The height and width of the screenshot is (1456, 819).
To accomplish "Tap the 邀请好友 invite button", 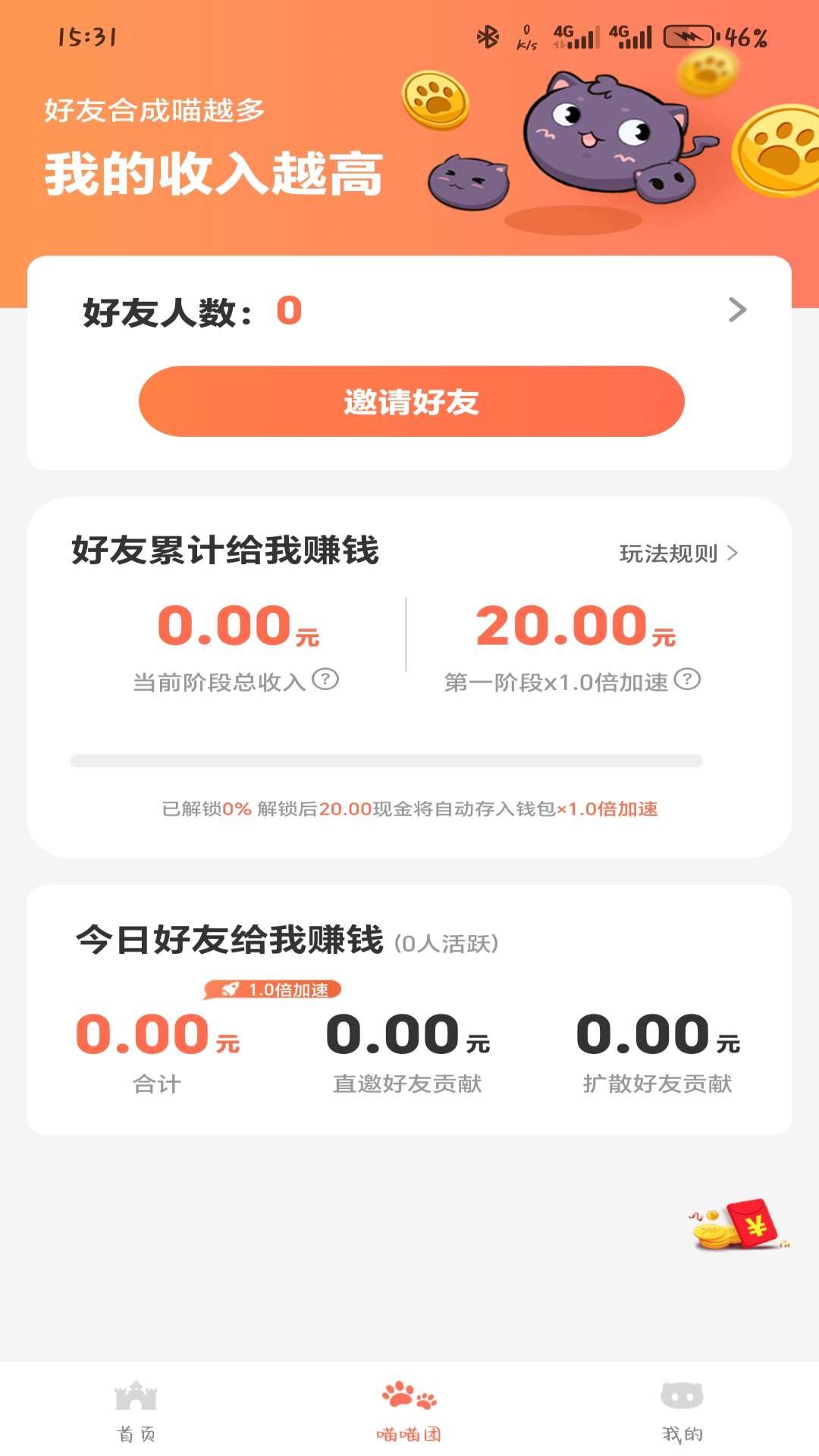I will (411, 401).
